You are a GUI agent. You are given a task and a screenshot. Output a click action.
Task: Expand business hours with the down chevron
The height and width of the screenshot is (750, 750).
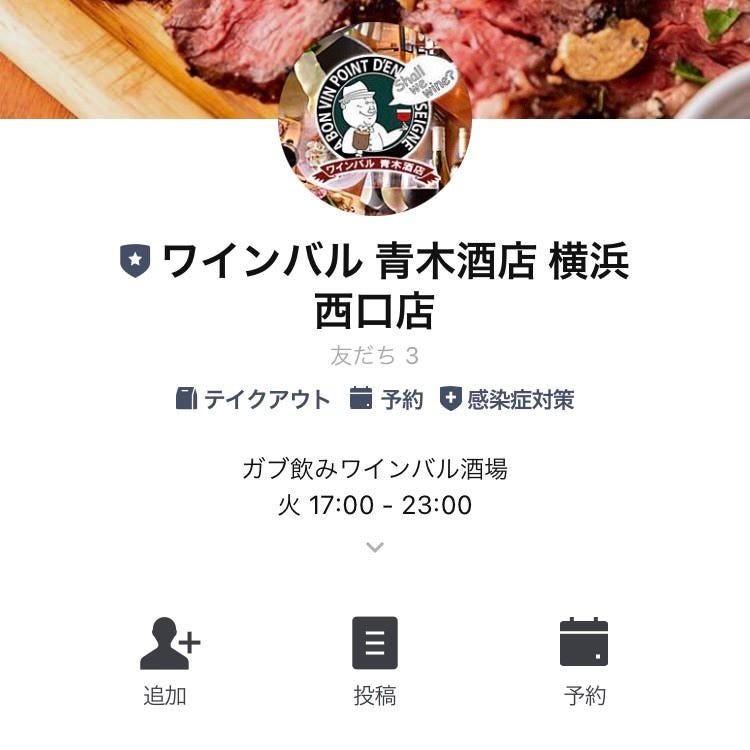tap(375, 547)
